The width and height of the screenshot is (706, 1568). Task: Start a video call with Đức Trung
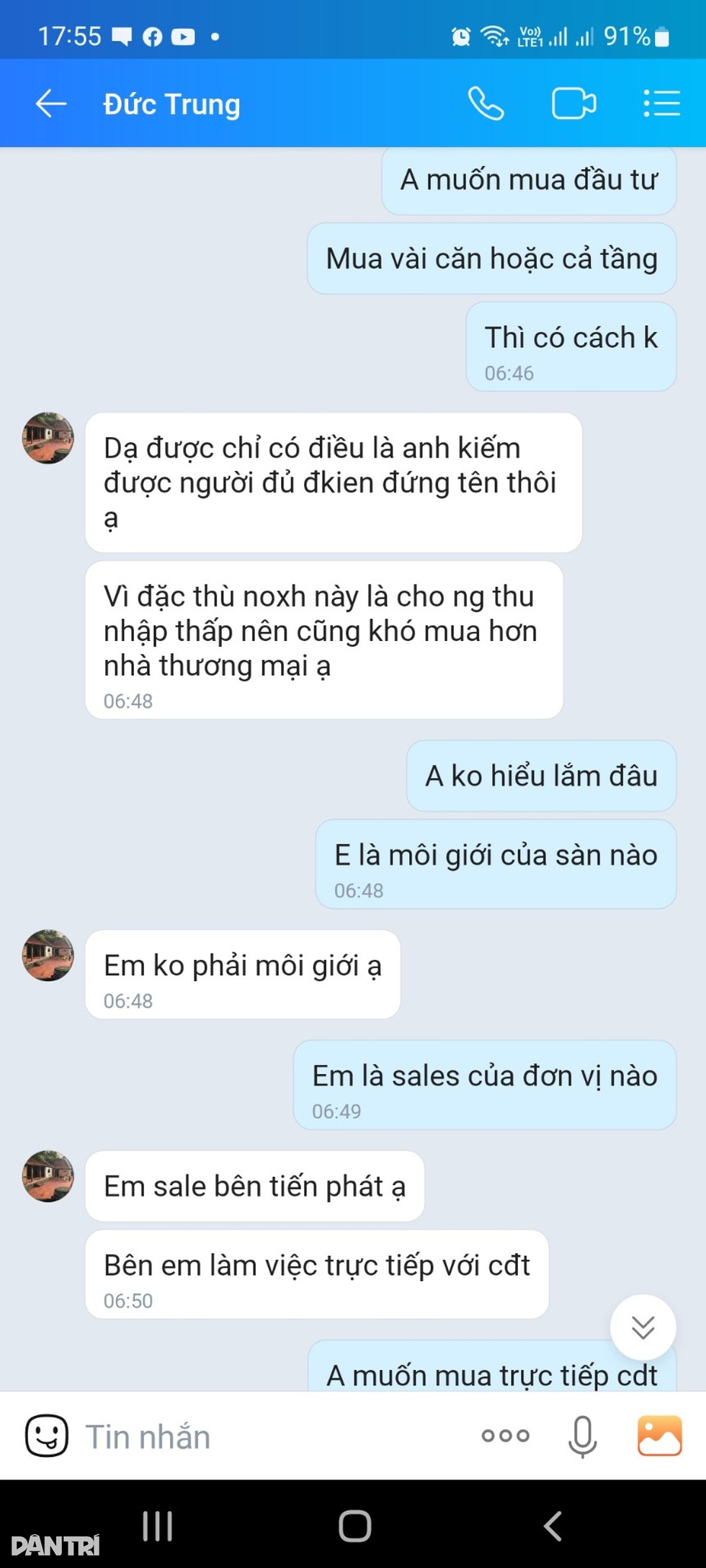point(573,104)
